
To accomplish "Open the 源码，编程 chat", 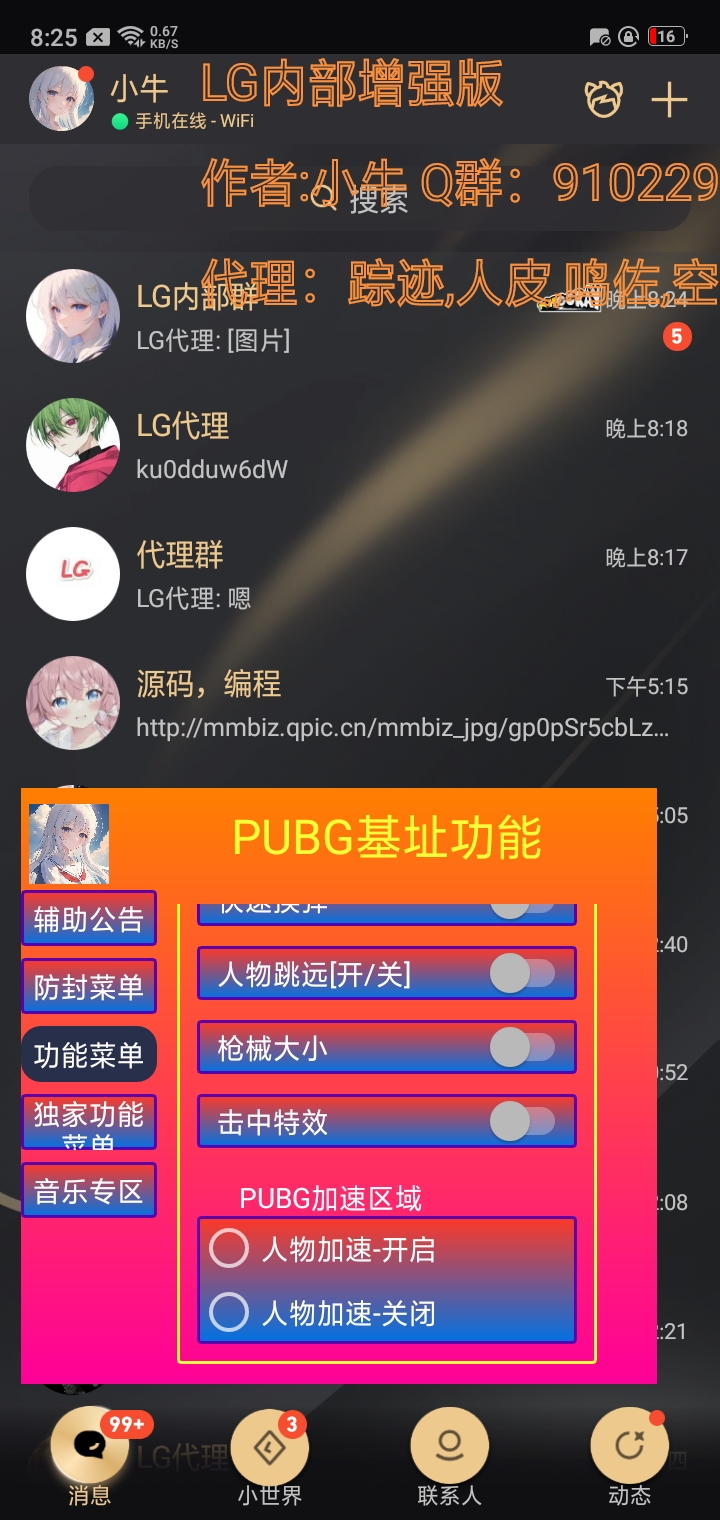I will 360,704.
